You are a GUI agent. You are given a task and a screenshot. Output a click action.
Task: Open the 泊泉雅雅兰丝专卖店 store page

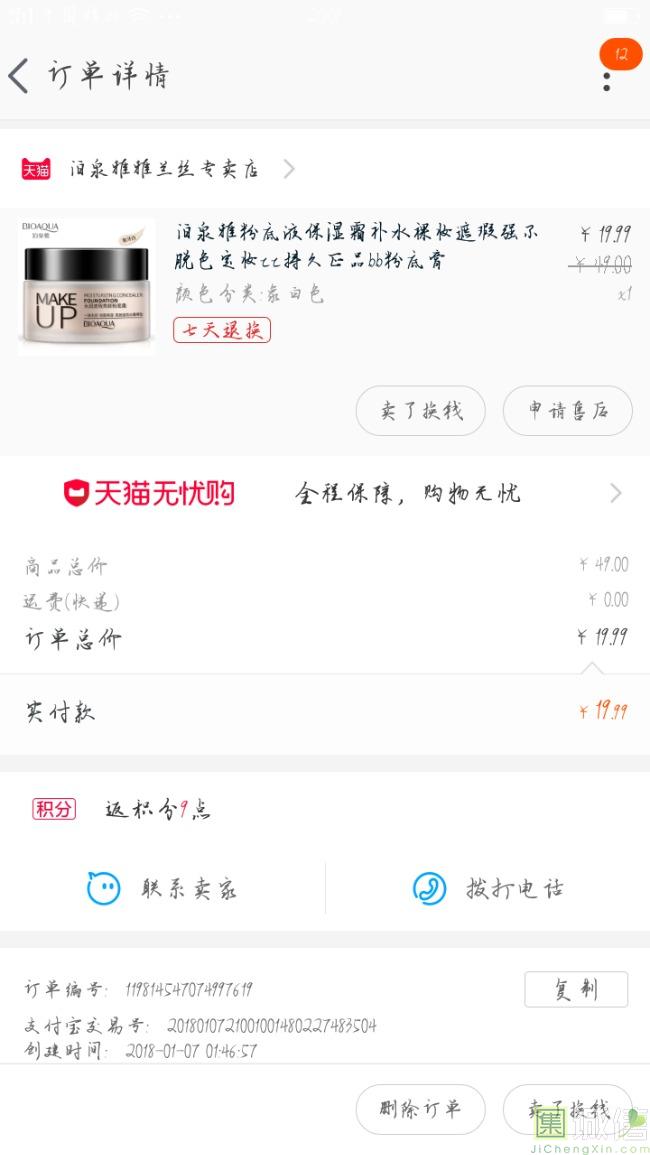165,169
